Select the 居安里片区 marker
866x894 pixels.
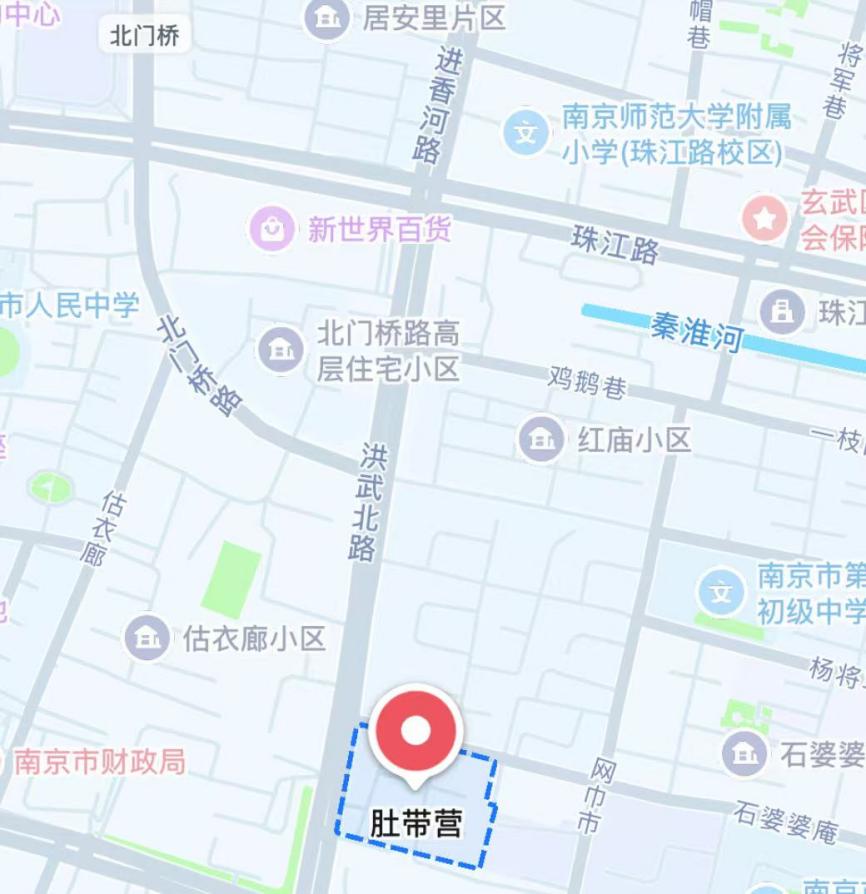(327, 17)
